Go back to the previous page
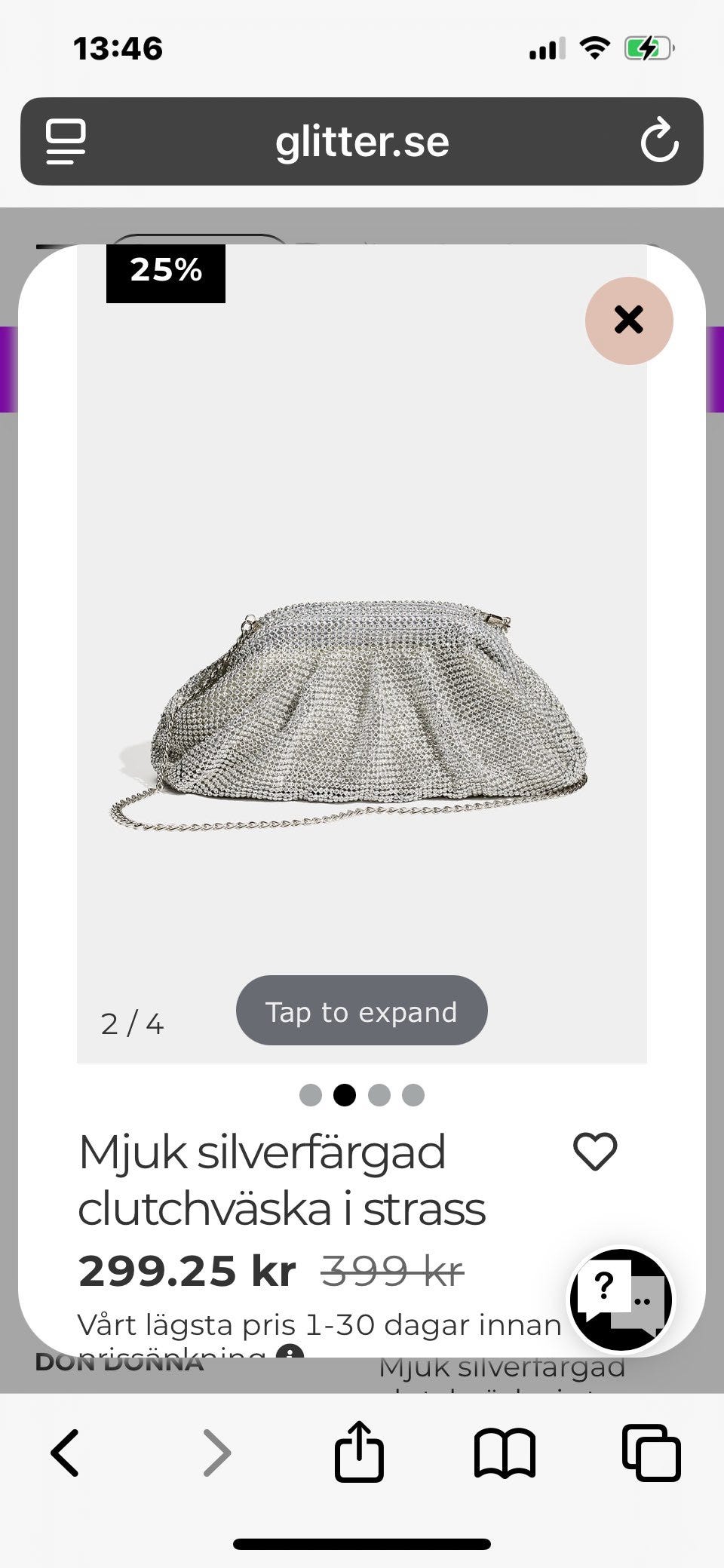The height and width of the screenshot is (1568, 724). click(66, 1452)
